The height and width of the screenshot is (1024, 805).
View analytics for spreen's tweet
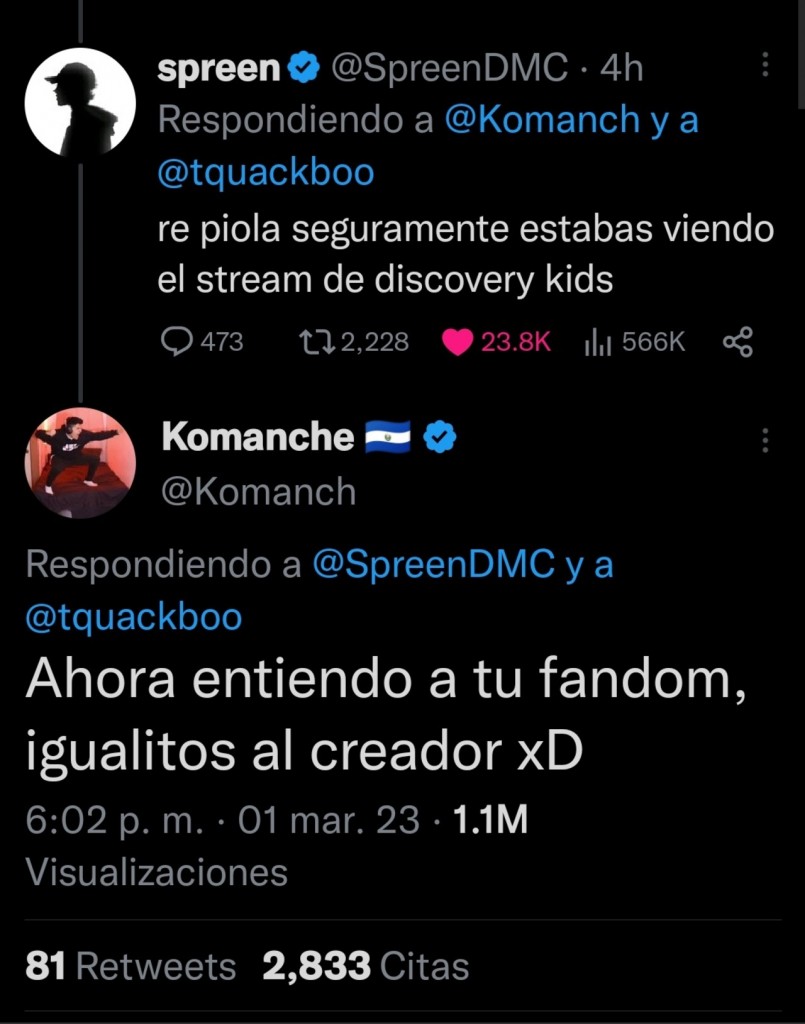[599, 341]
